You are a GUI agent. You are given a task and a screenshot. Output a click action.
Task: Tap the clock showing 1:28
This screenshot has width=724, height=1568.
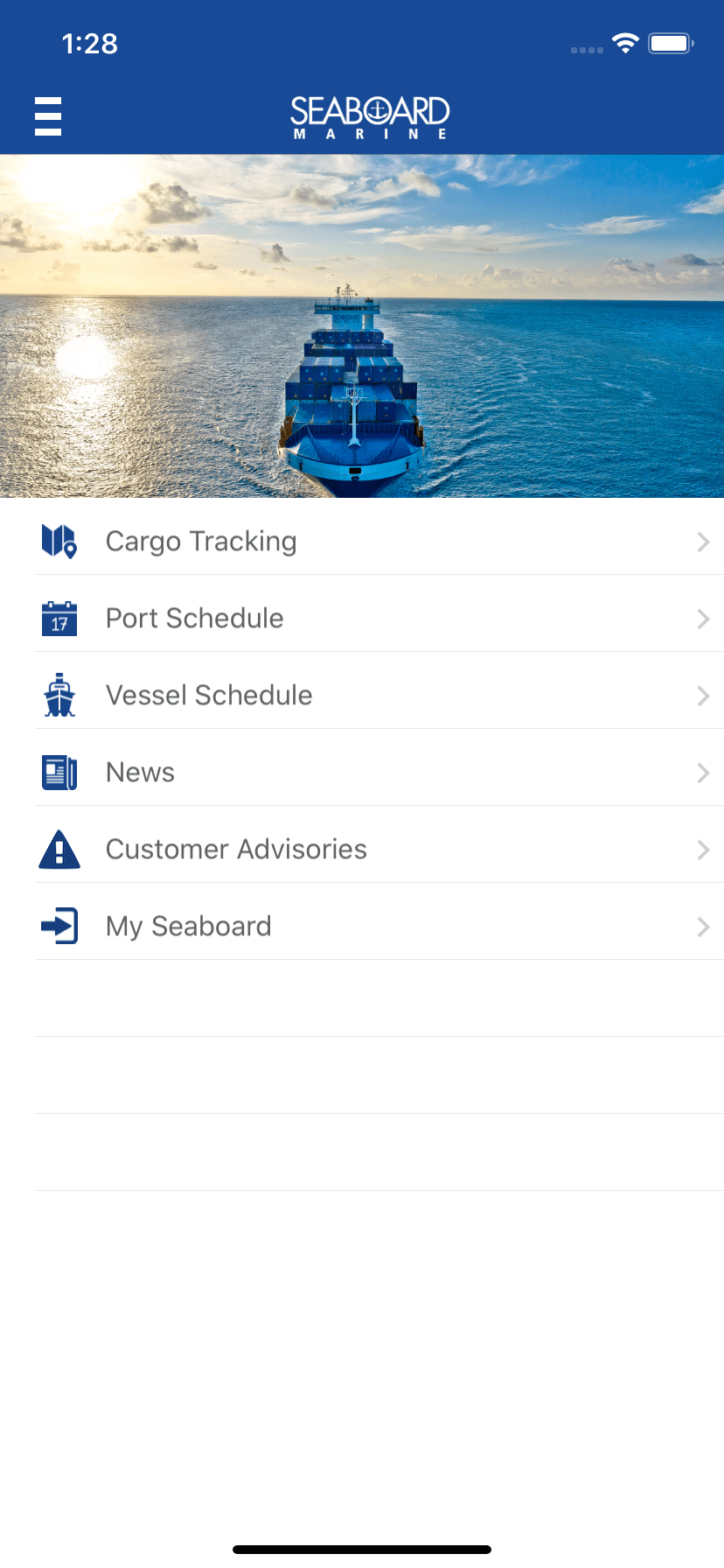tap(90, 43)
